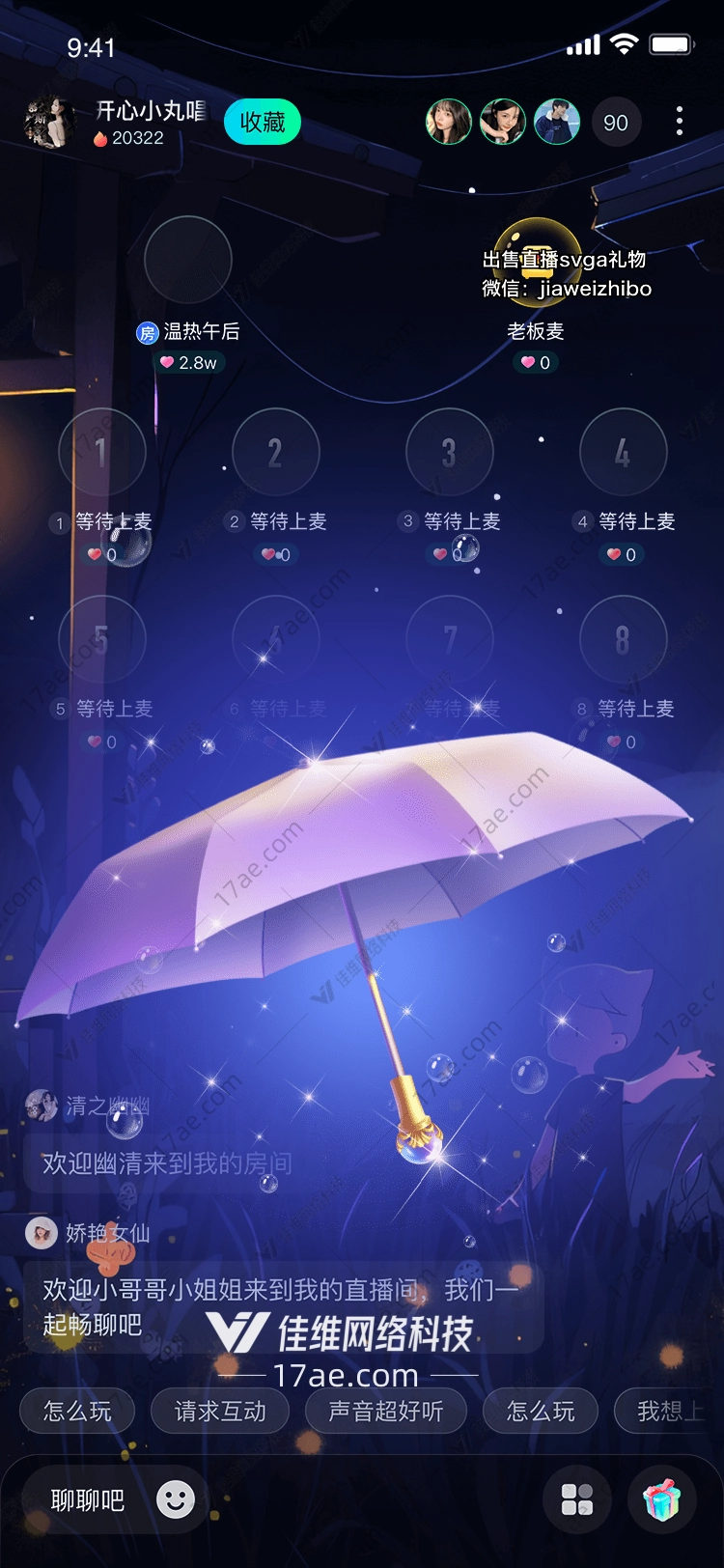The width and height of the screenshot is (724, 1568).
Task: Open the grid more-functions menu
Action: point(577,1500)
